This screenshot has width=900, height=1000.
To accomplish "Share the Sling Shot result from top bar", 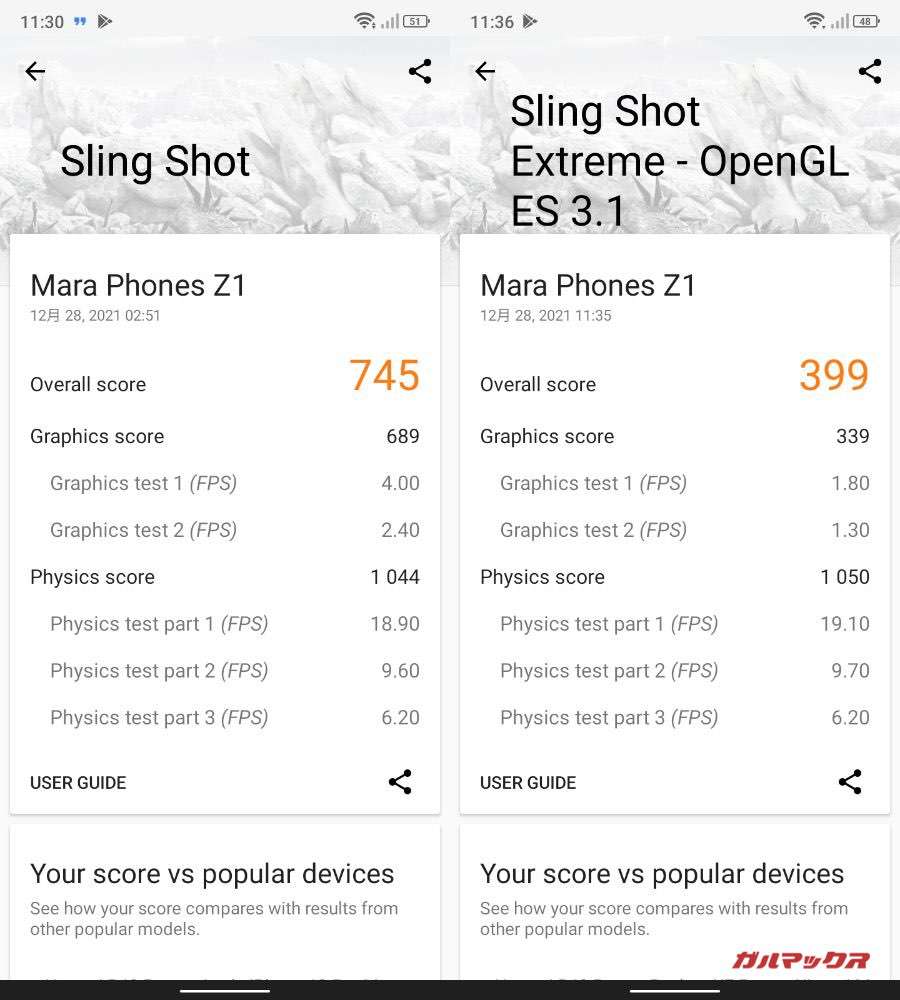I will pyautogui.click(x=420, y=71).
